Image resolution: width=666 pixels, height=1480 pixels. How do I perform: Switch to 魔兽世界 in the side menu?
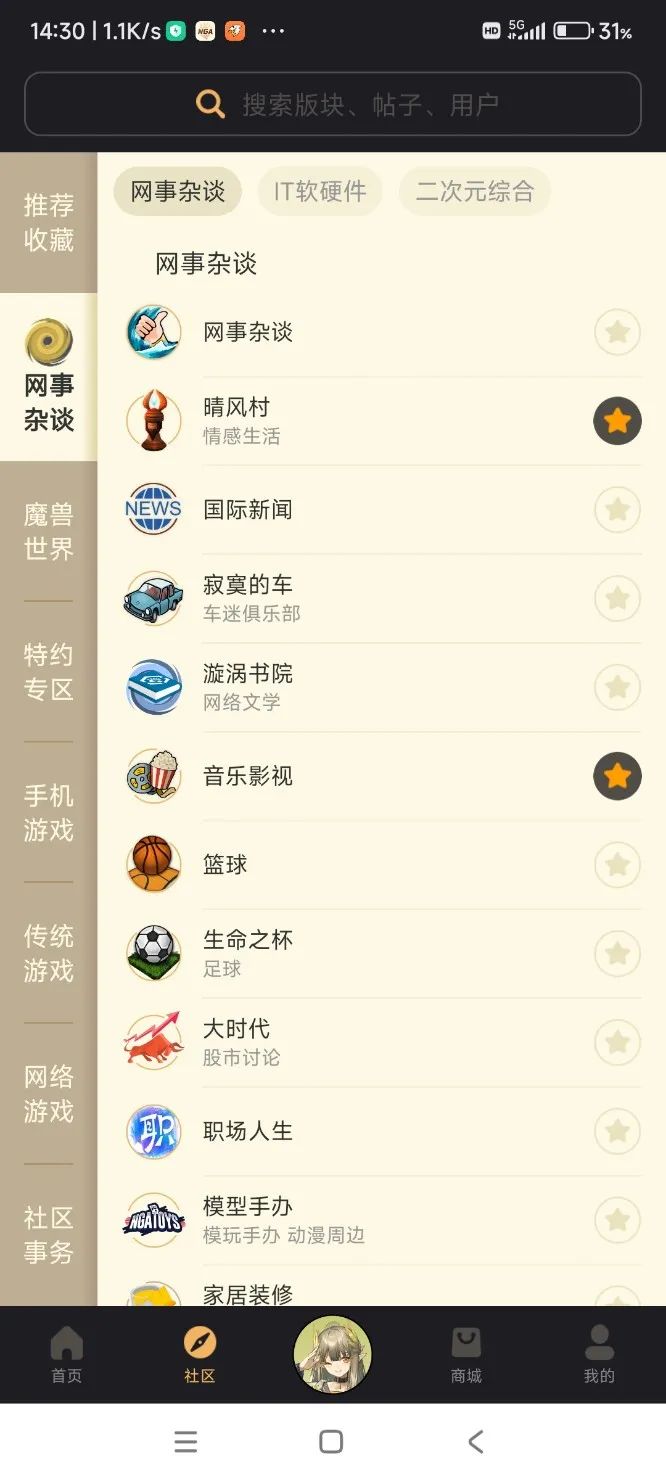coord(48,532)
